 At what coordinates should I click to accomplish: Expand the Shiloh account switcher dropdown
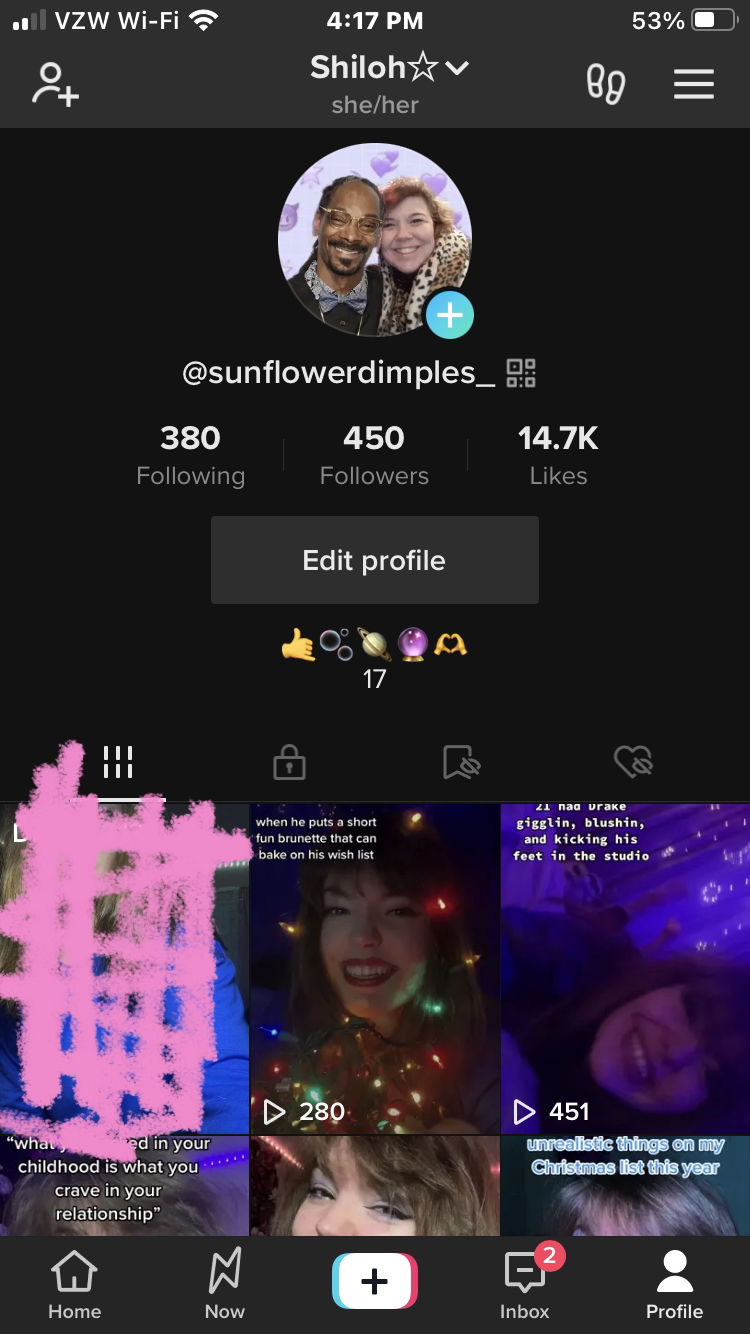click(x=457, y=68)
